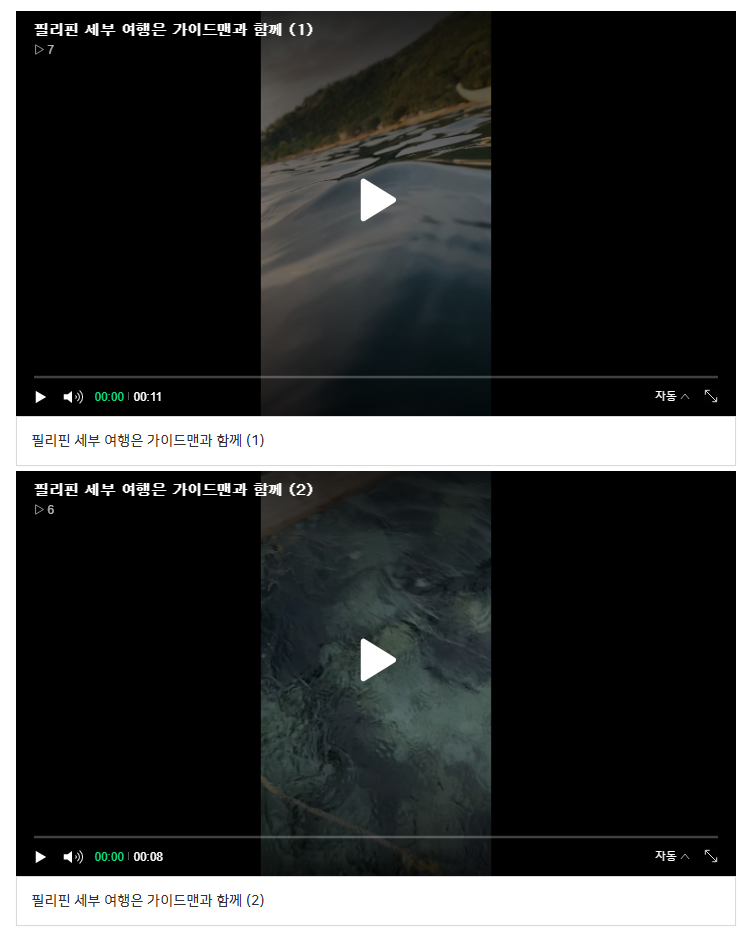Enter fullscreen on video (2)
The width and height of the screenshot is (745, 932).
pyautogui.click(x=711, y=856)
